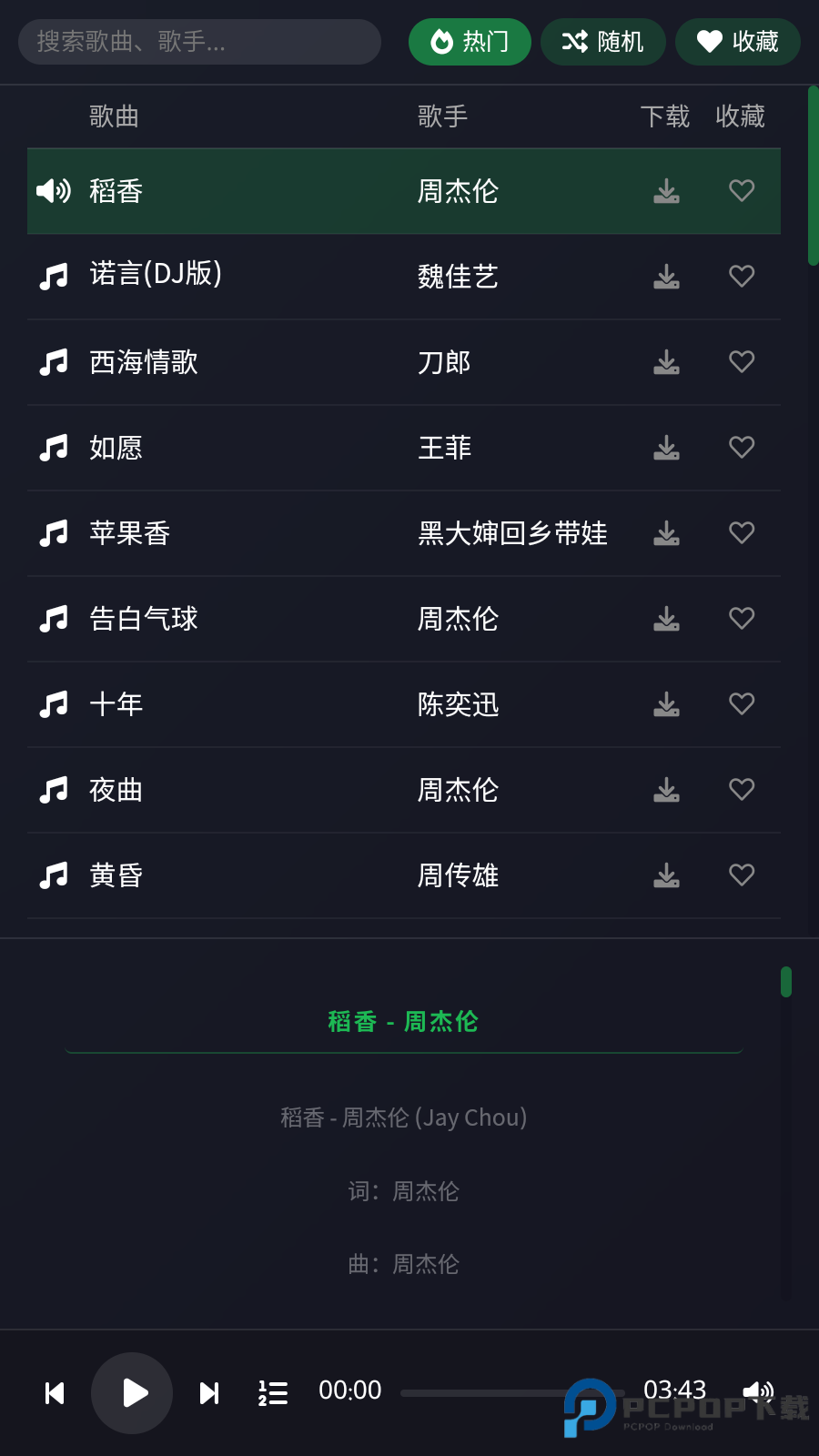The image size is (819, 1456).
Task: Go to the previous track
Action: pyautogui.click(x=55, y=1391)
